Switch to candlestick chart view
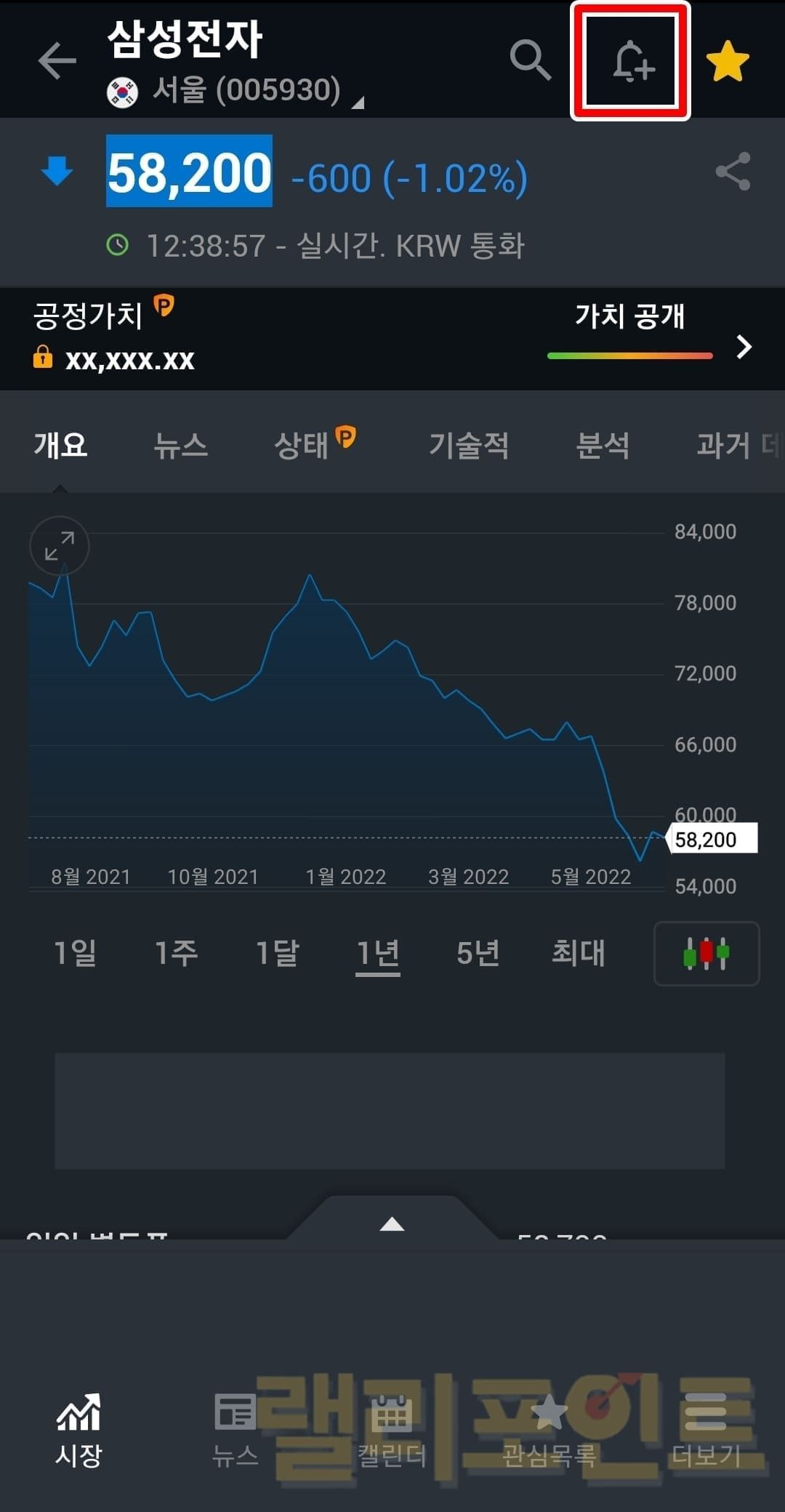The image size is (785, 1512). point(706,954)
